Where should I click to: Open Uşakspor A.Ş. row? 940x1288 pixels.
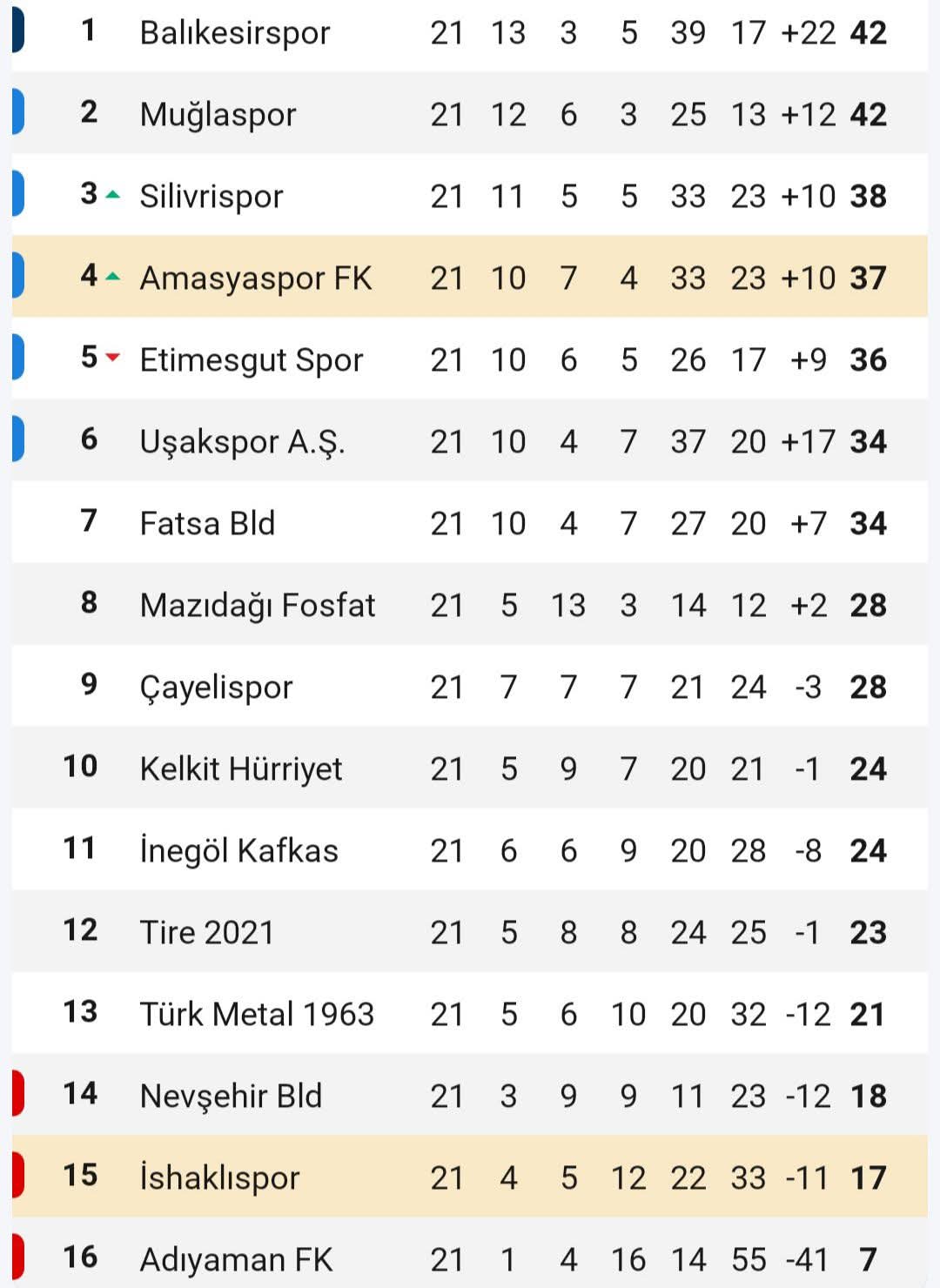point(242,442)
